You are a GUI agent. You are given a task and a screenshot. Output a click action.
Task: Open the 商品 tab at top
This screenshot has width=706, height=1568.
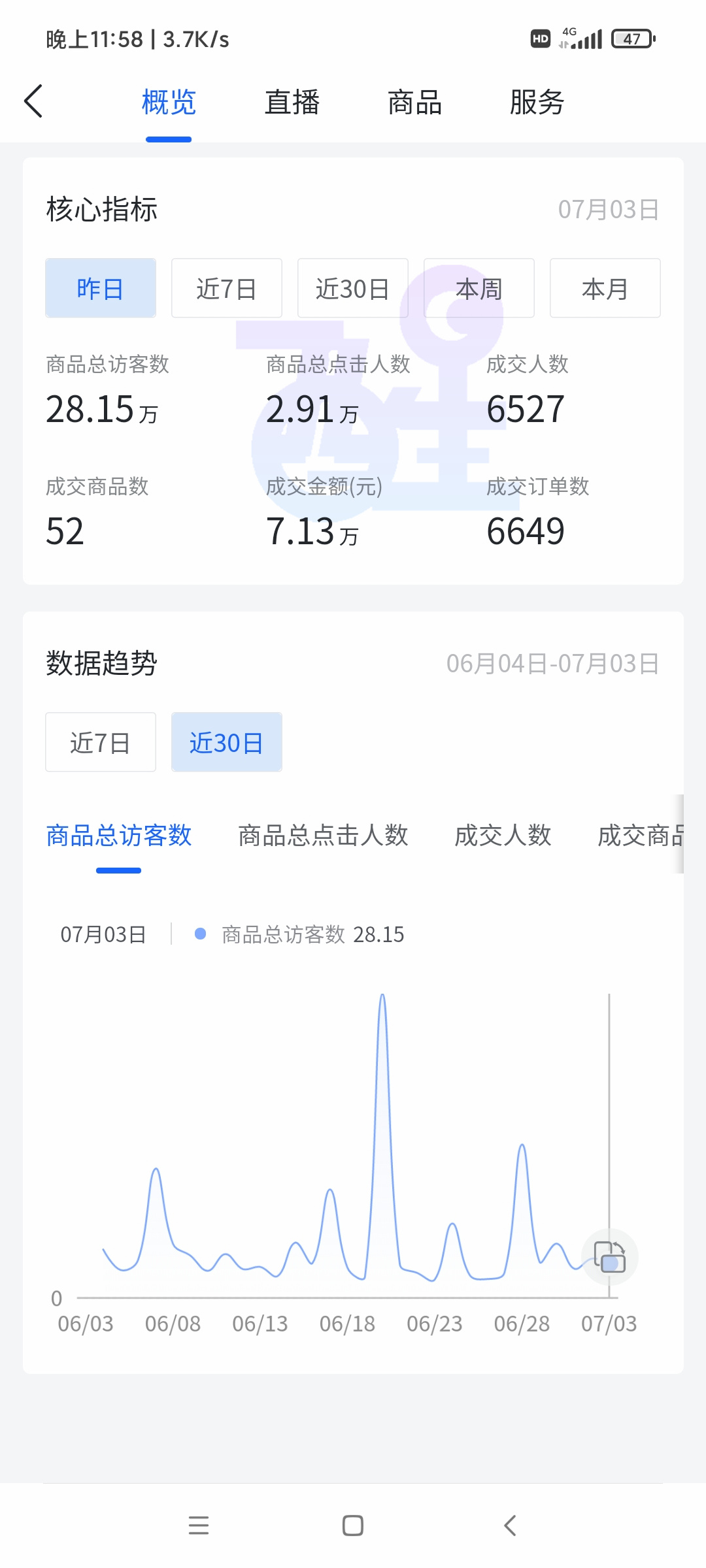(x=415, y=103)
